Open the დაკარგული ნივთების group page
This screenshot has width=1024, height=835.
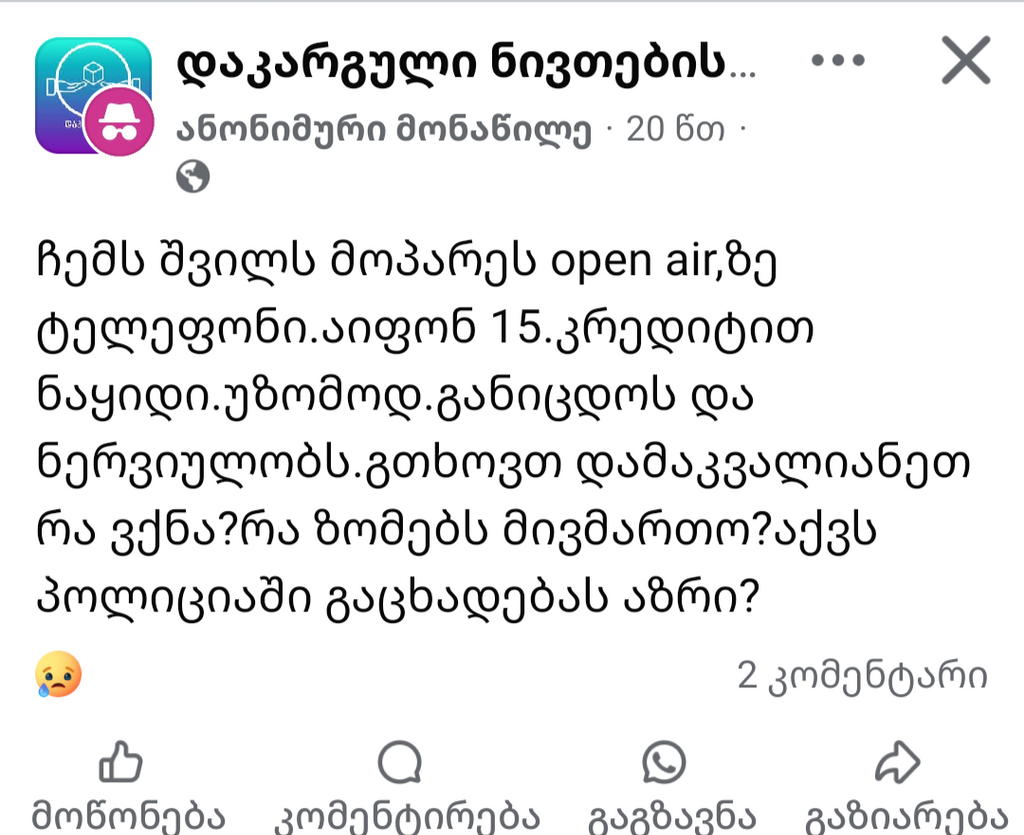[466, 64]
